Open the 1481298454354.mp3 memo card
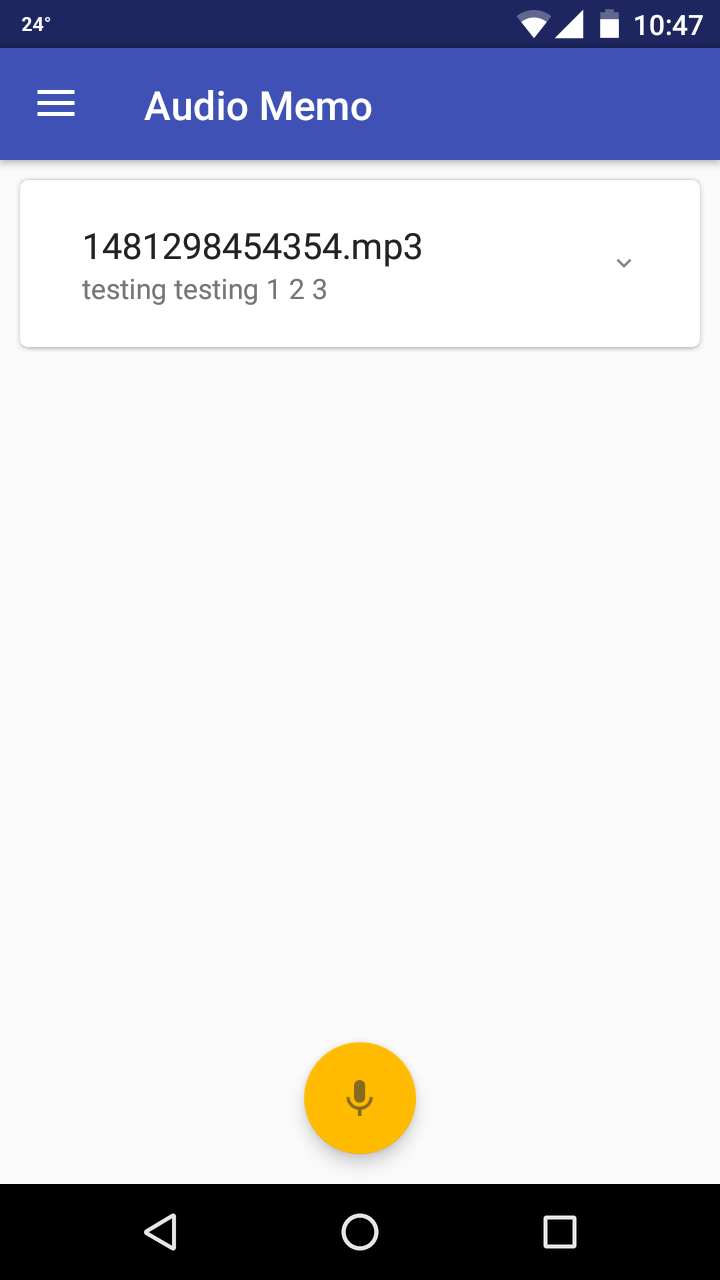 tap(300, 264)
